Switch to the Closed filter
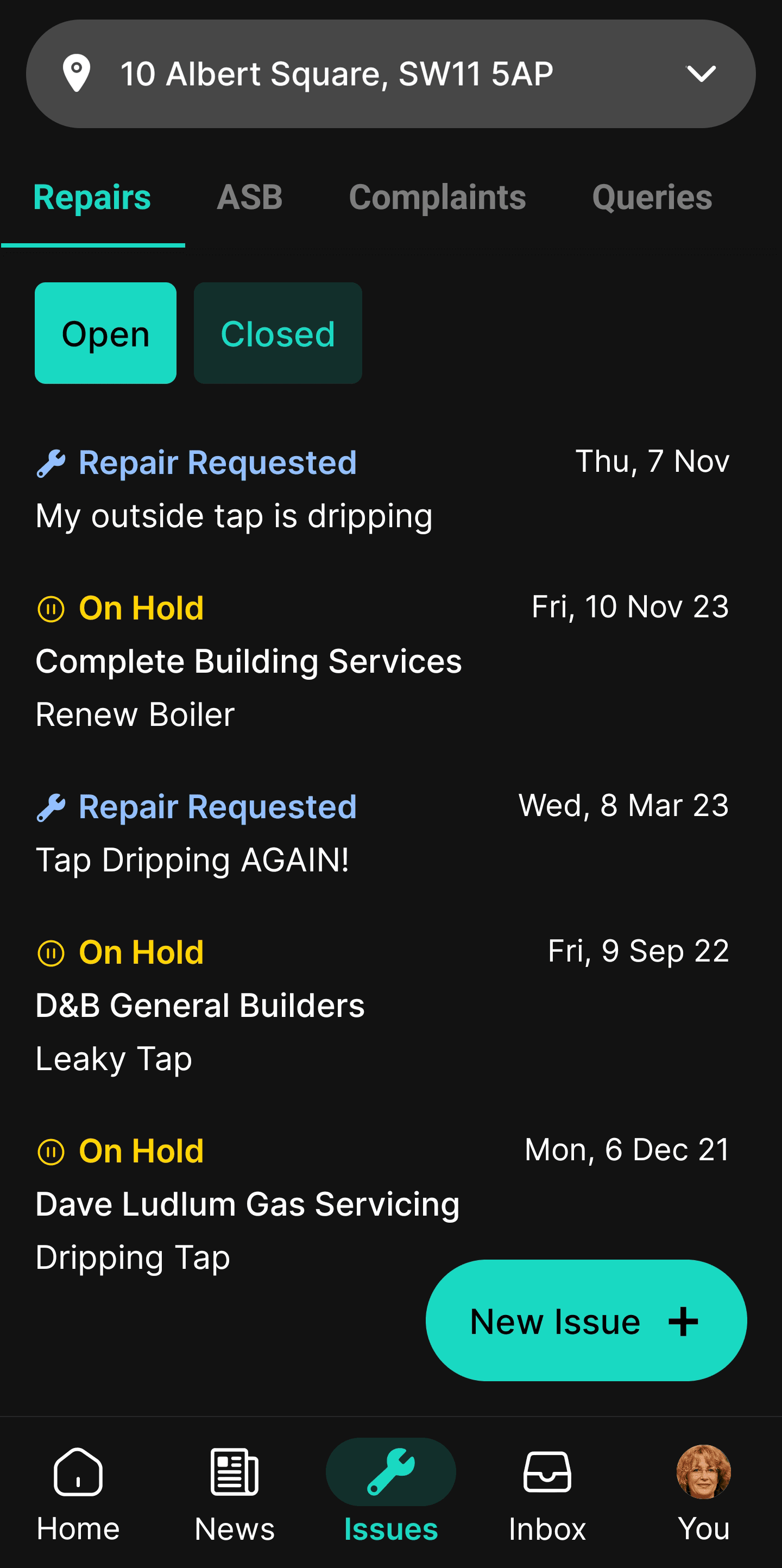The height and width of the screenshot is (1568, 782). coord(278,333)
